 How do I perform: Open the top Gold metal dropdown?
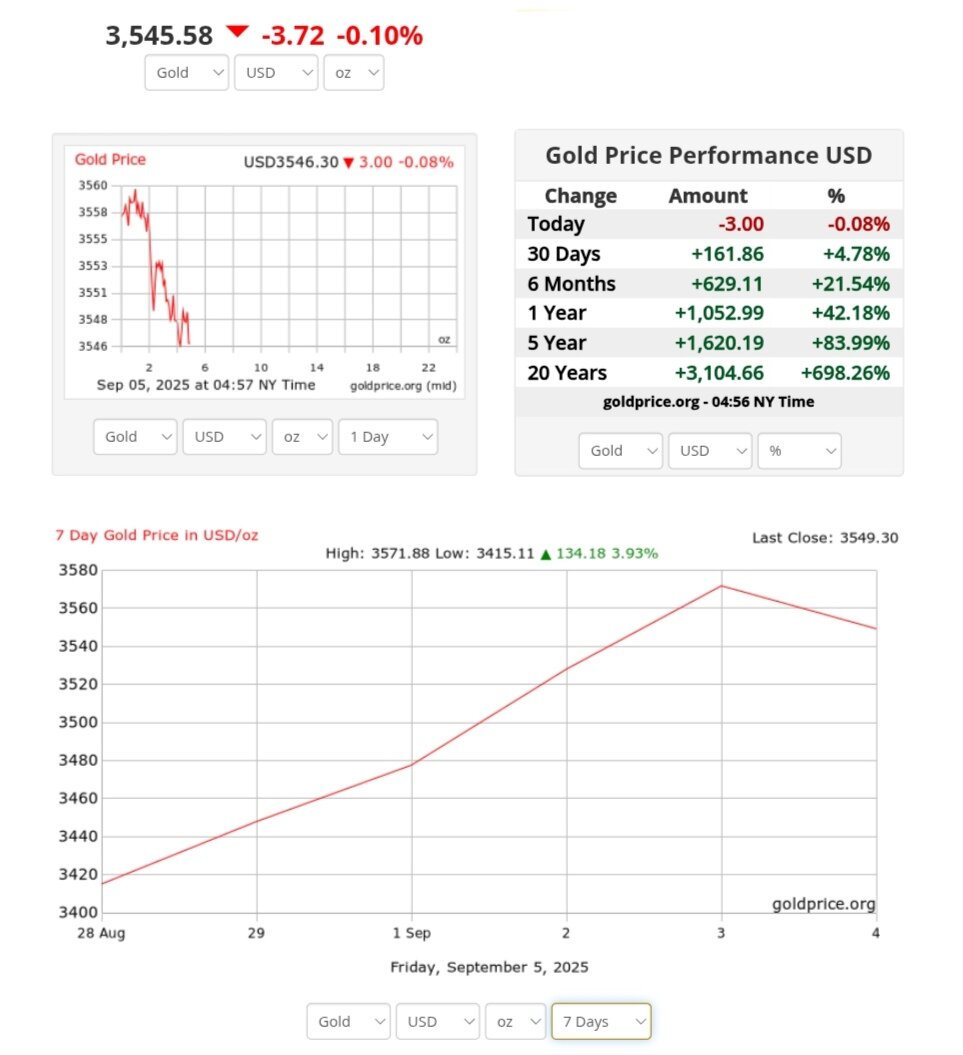[x=187, y=73]
